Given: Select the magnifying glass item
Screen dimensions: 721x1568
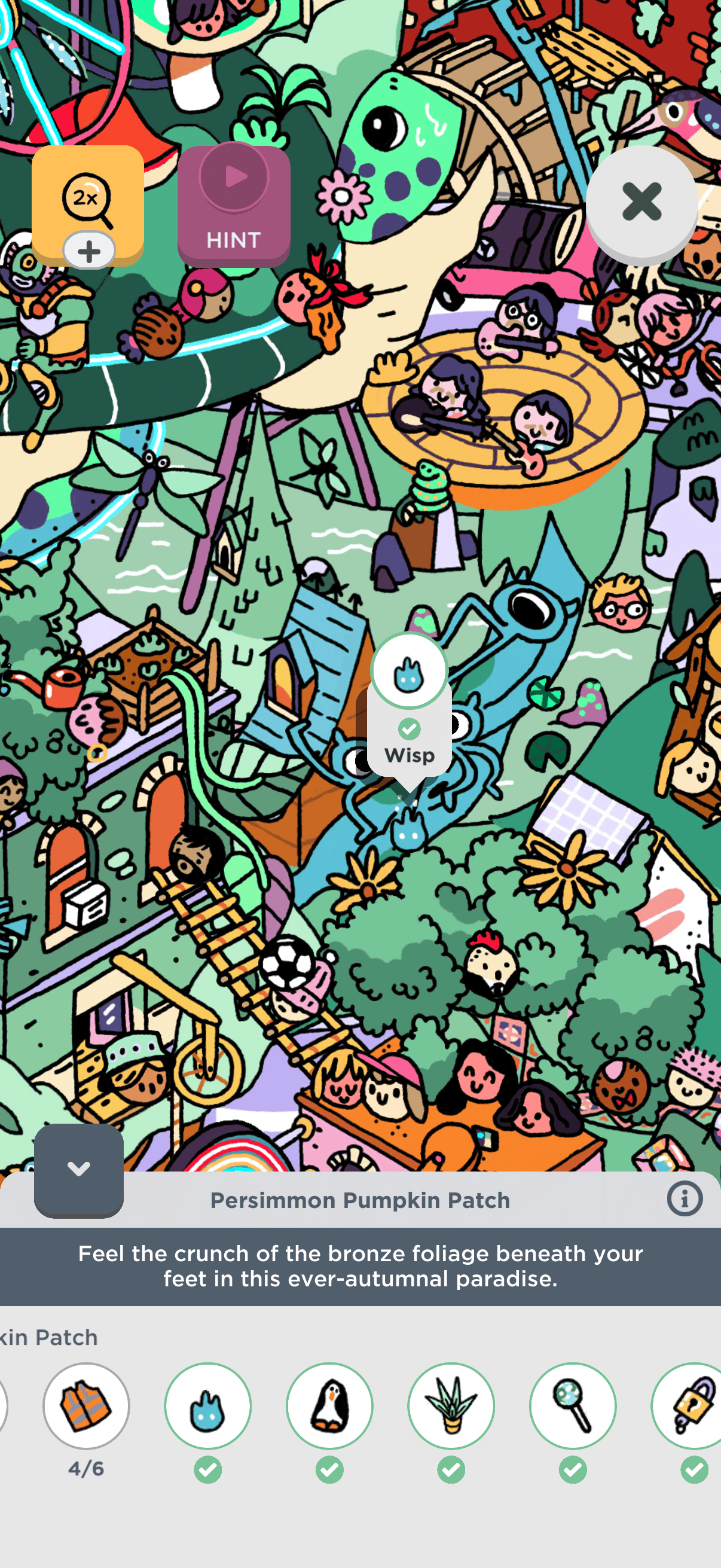Looking at the screenshot, I should click(573, 1405).
